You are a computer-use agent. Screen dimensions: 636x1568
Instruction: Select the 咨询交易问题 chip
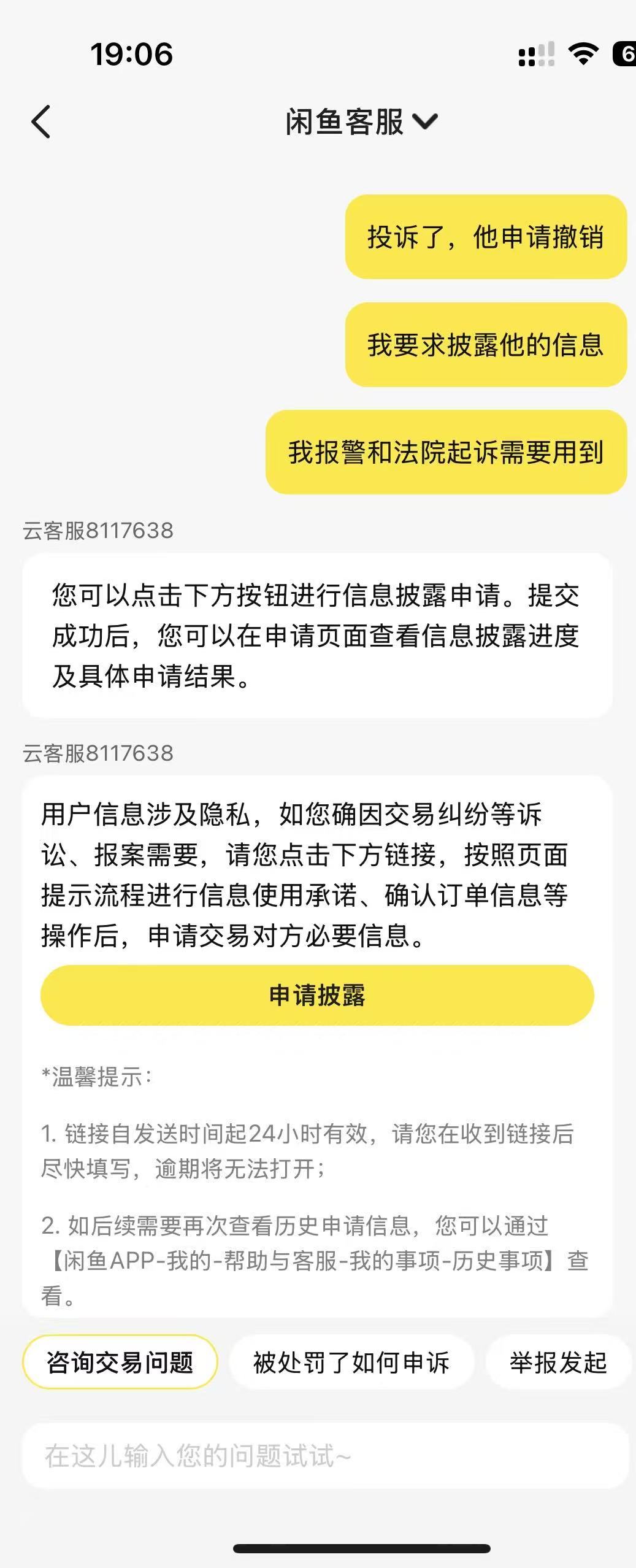click(x=120, y=1362)
